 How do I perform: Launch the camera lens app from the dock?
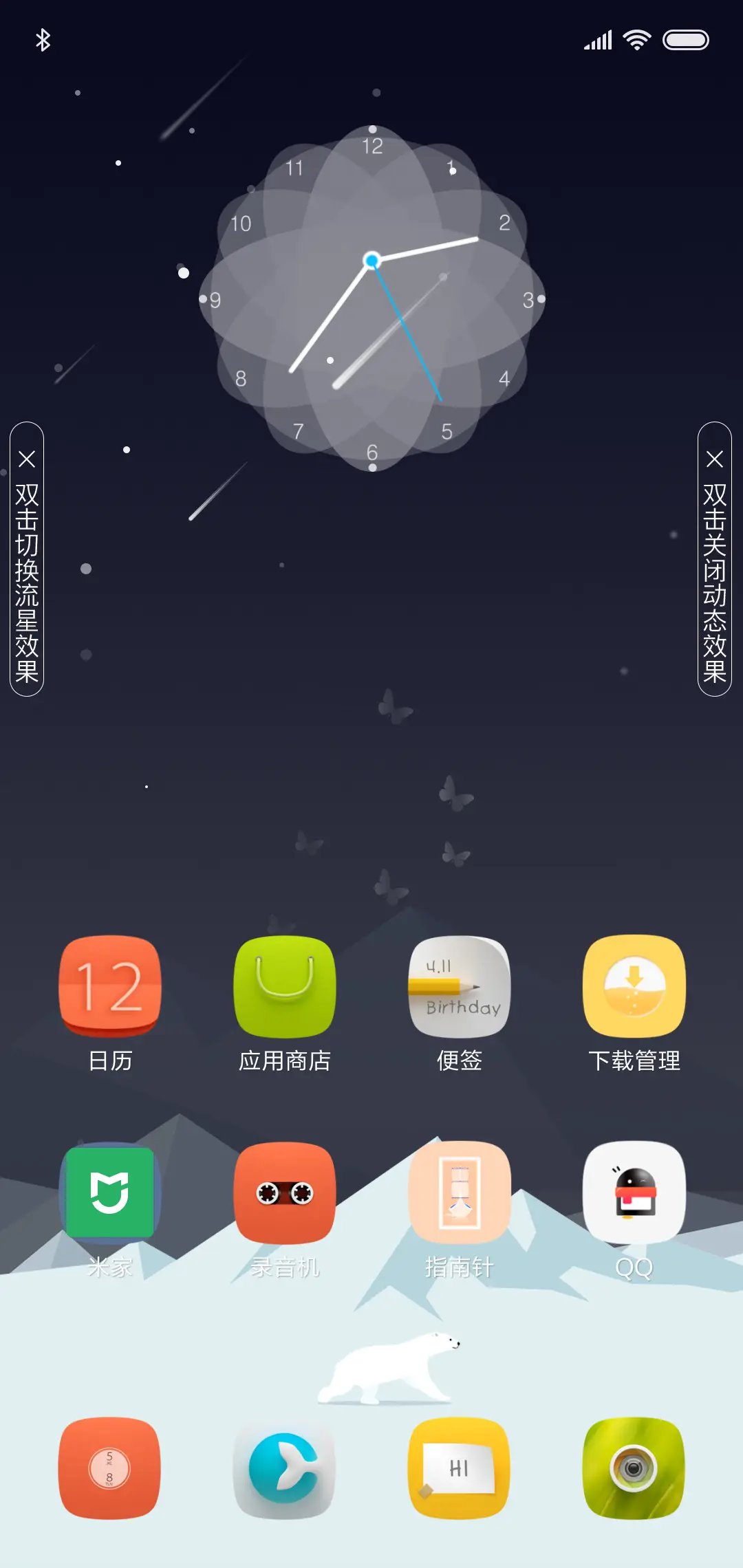coord(634,1468)
